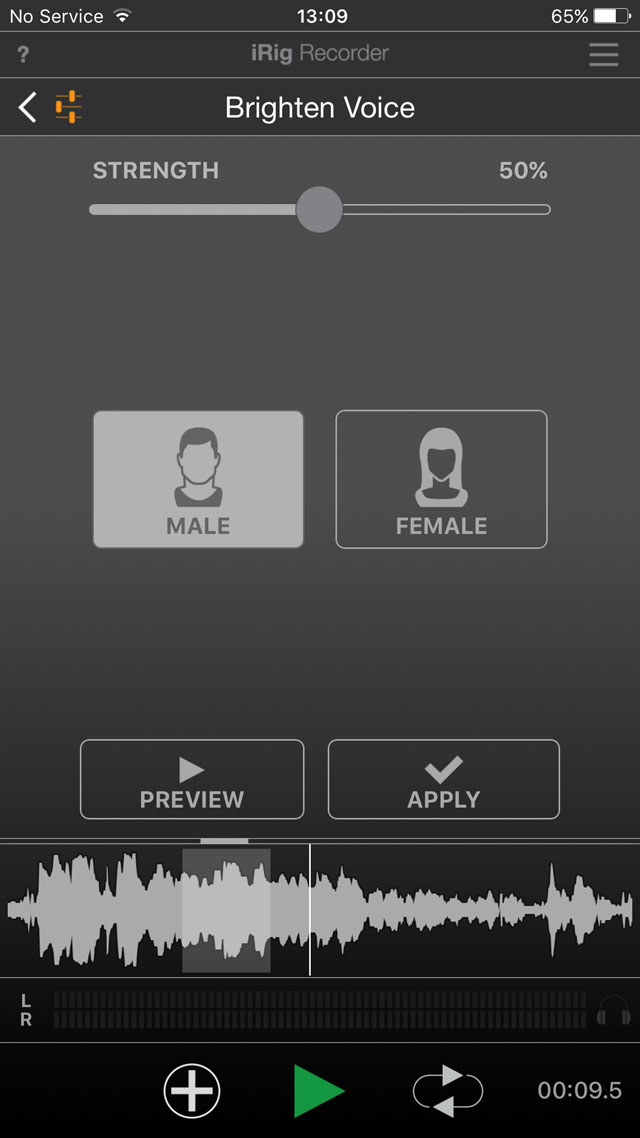
Task: Open the orange effects sliders icon
Action: tap(69, 106)
